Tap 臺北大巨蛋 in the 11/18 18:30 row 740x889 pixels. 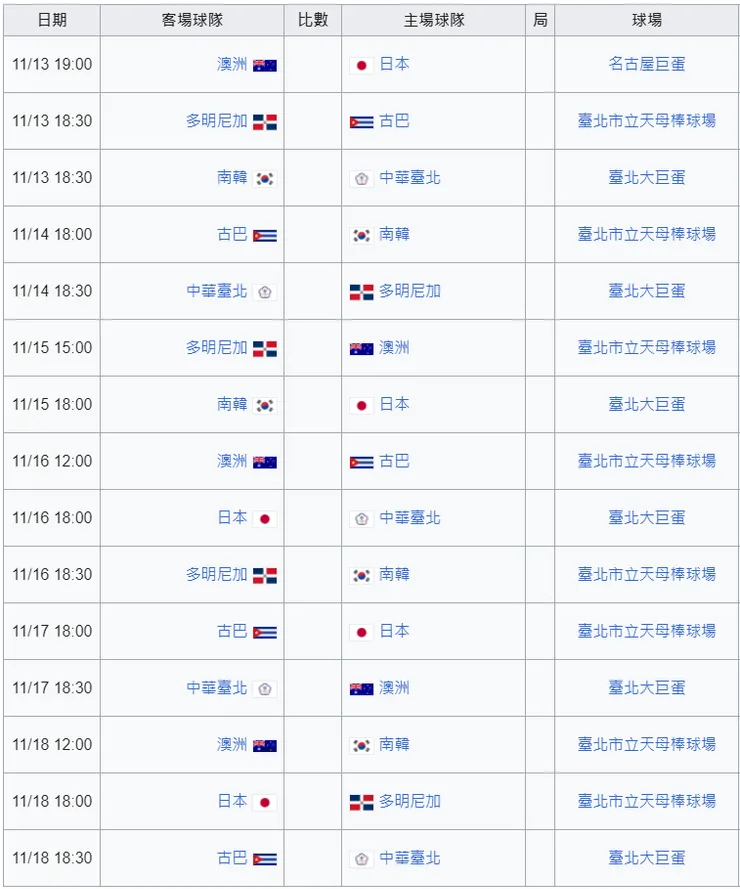coord(646,858)
